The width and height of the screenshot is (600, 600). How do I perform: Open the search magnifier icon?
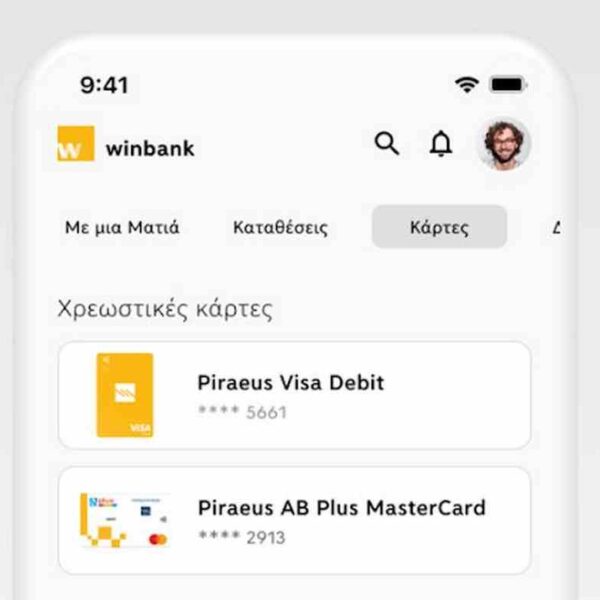387,144
